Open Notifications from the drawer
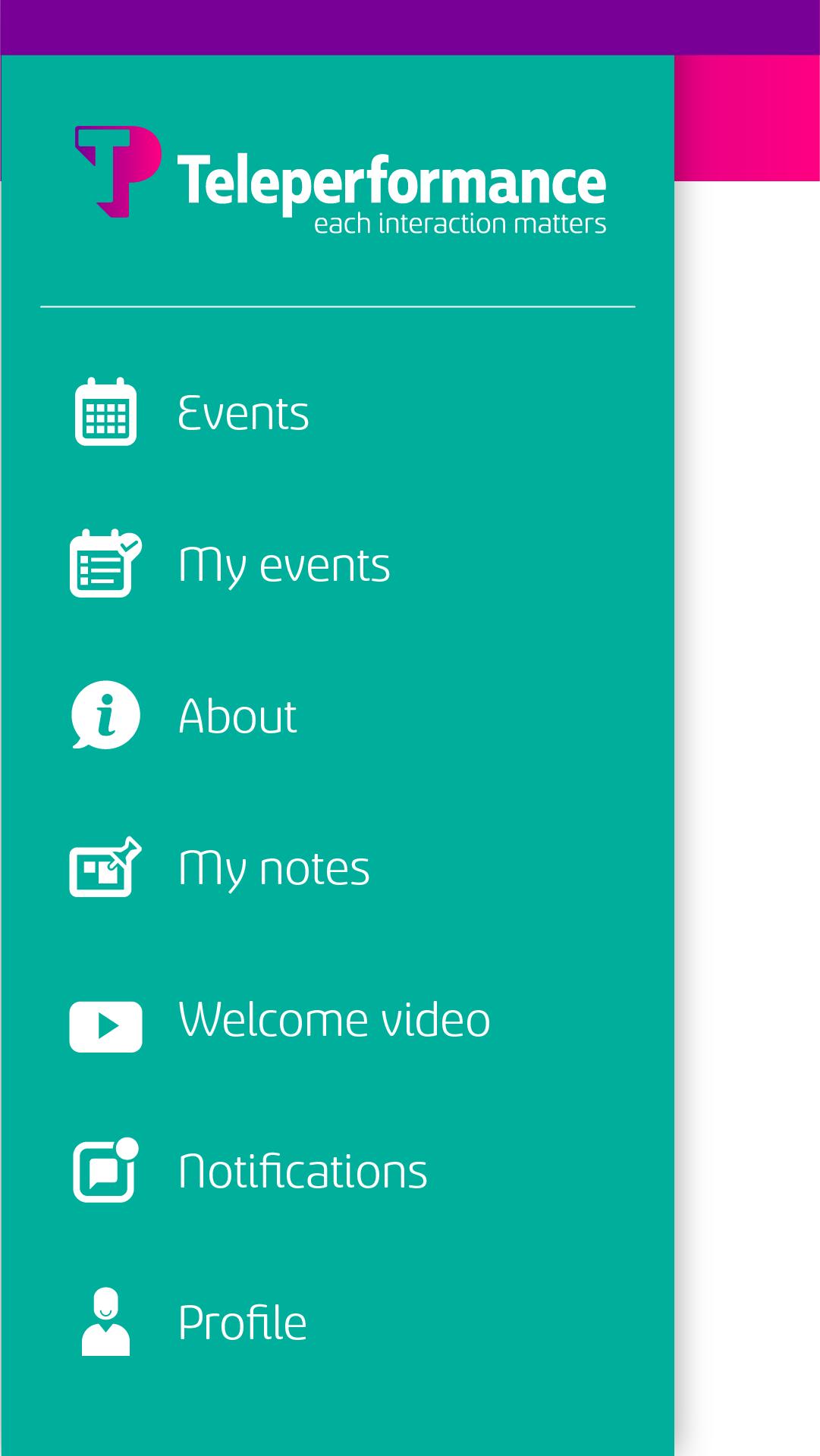820x1456 pixels. (x=302, y=1171)
